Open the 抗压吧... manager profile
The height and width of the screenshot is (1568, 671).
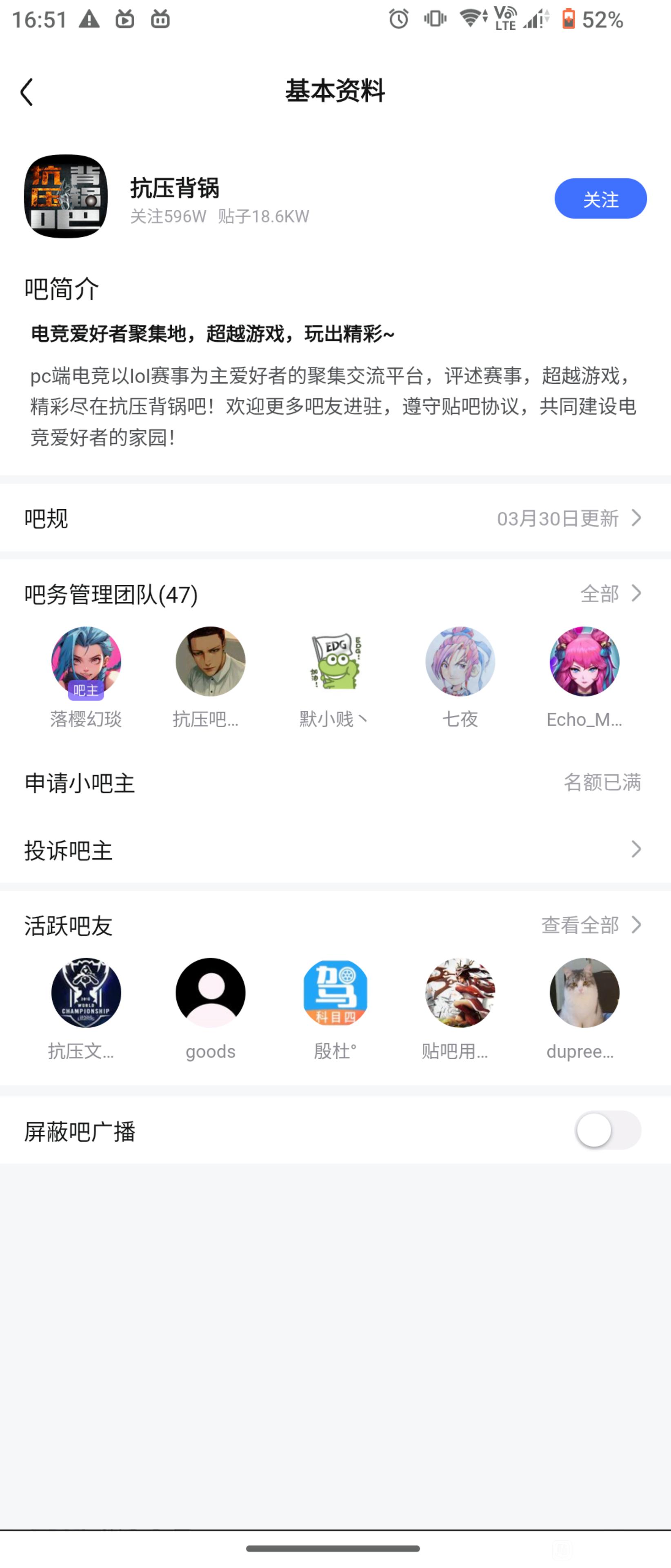[211, 661]
